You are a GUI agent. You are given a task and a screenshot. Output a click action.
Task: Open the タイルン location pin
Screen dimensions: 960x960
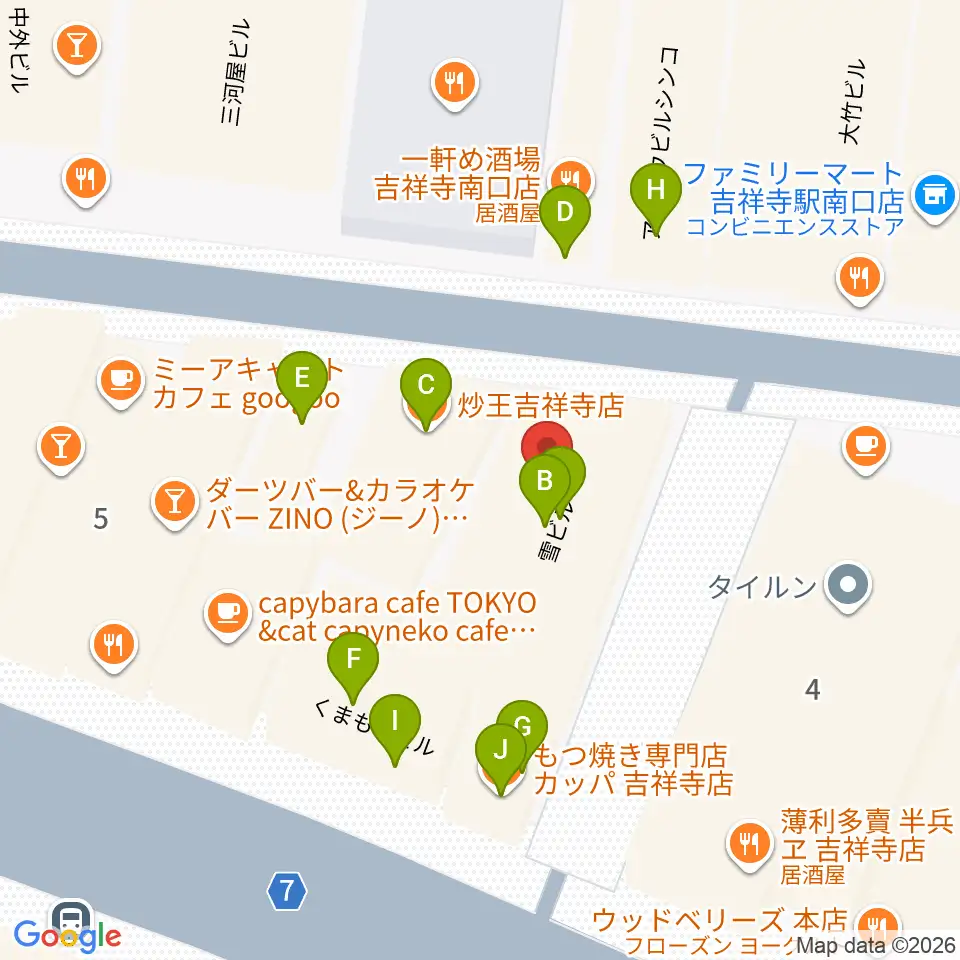coord(847,587)
